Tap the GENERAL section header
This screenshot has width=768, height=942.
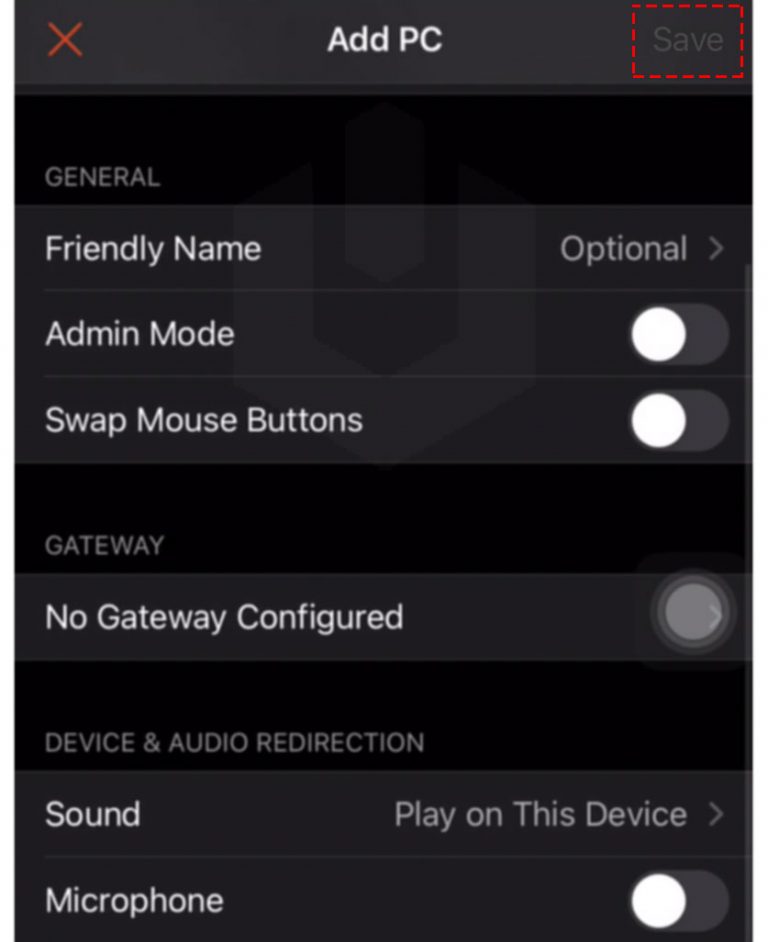(101, 177)
